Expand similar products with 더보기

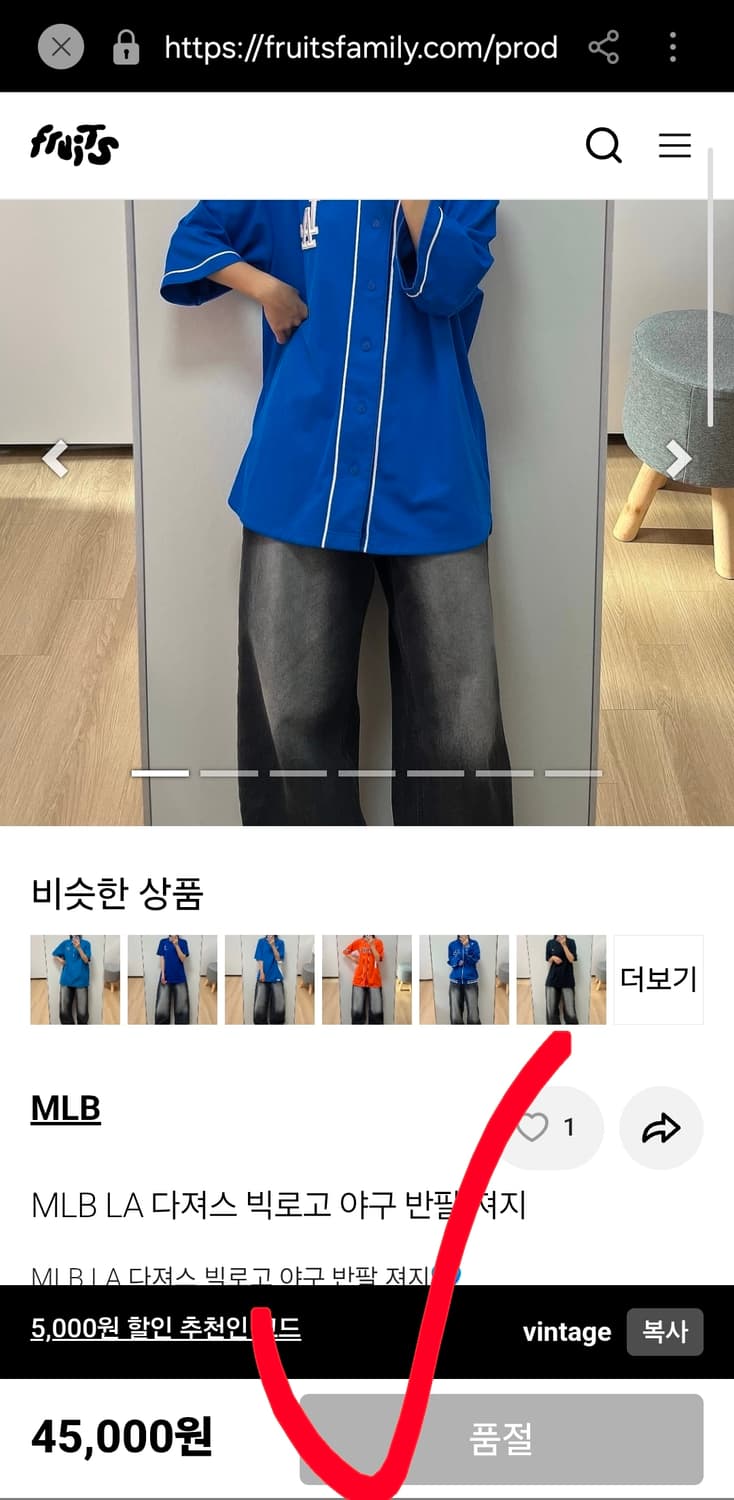tap(659, 979)
